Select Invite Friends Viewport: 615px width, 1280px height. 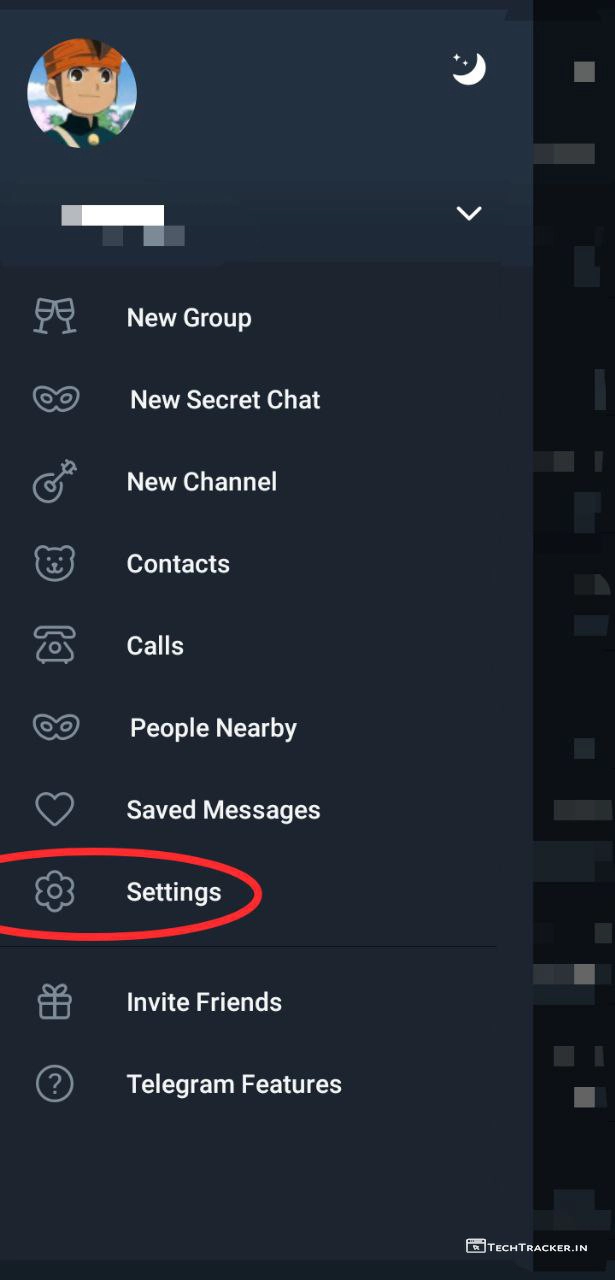tap(204, 1002)
